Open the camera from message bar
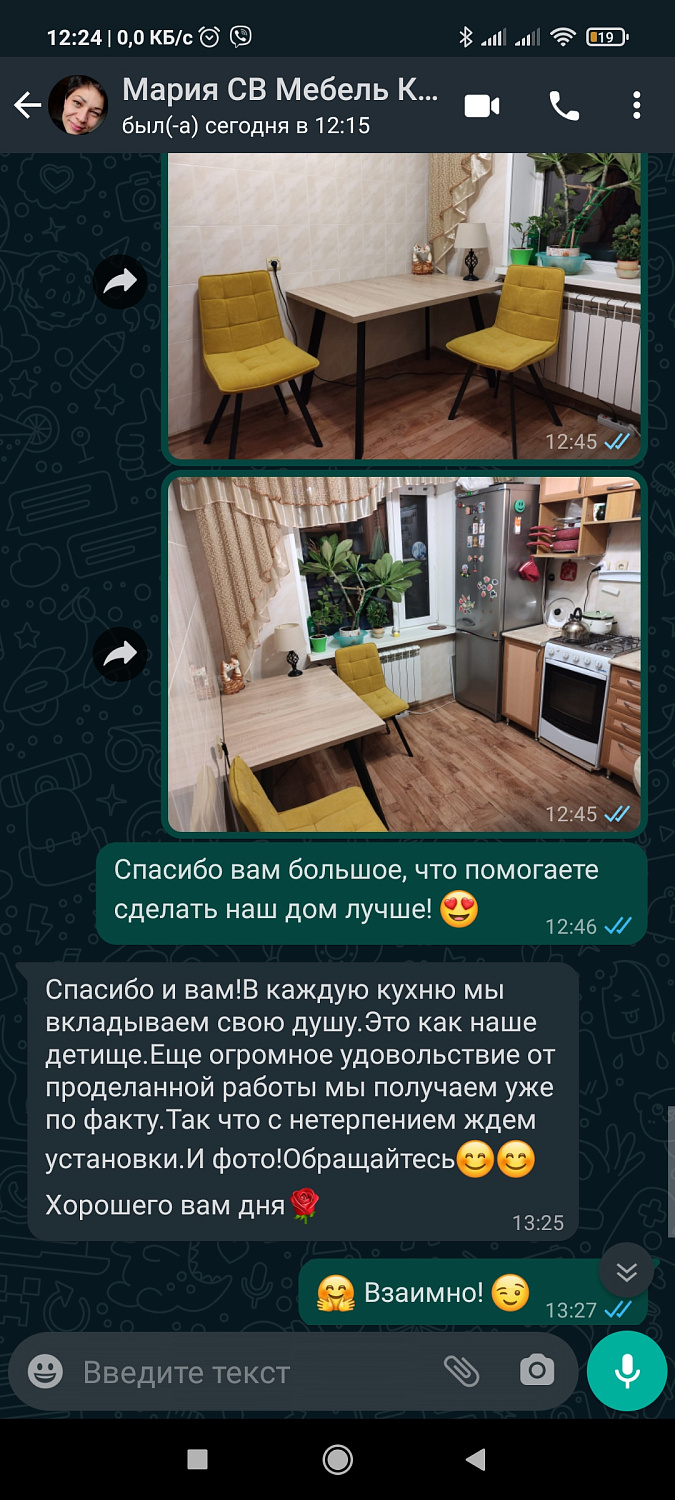The height and width of the screenshot is (1500, 675). click(537, 1371)
